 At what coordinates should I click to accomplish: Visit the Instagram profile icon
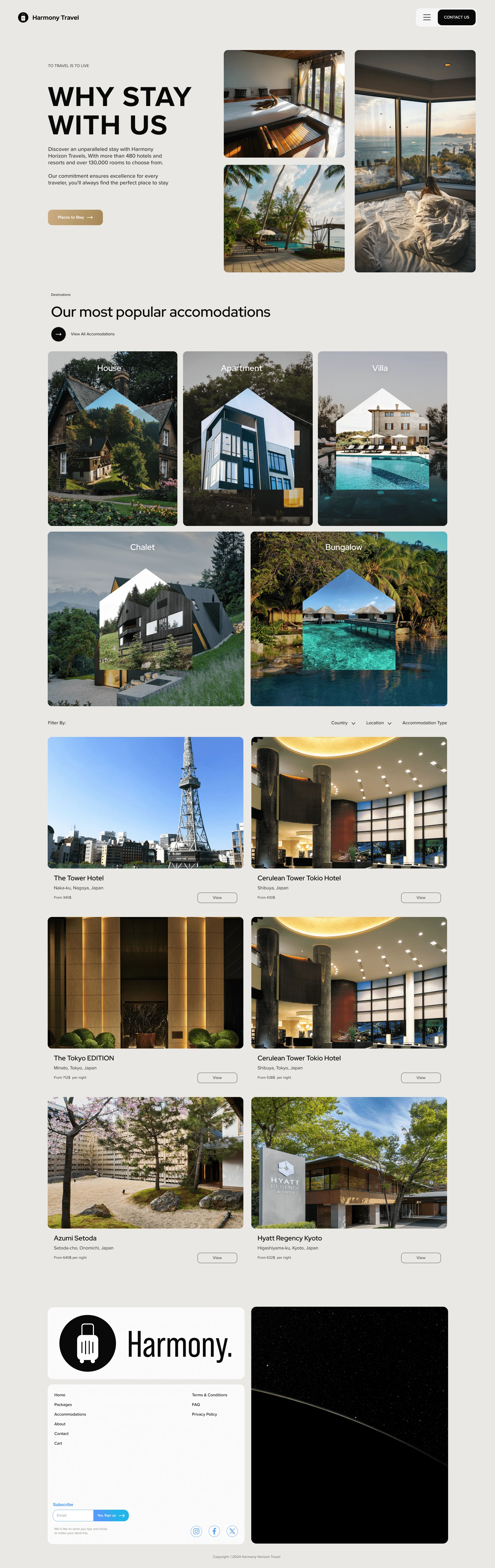[x=196, y=1531]
